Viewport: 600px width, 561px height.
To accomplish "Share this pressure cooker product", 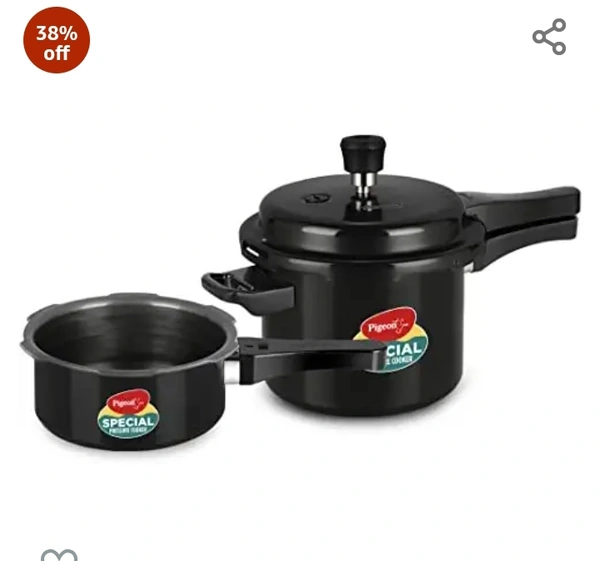I will click(x=549, y=37).
